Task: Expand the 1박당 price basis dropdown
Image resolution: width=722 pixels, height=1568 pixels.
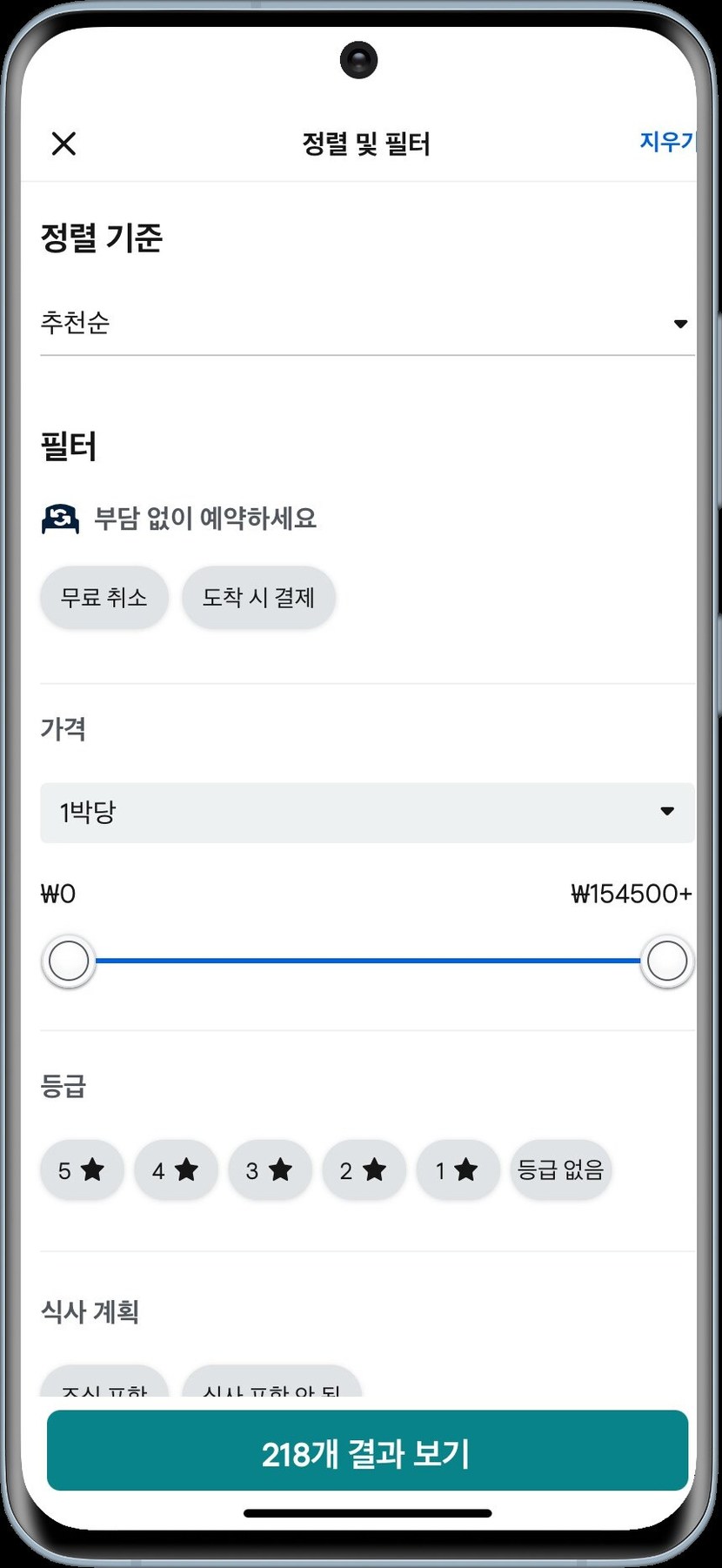Action: (x=367, y=813)
